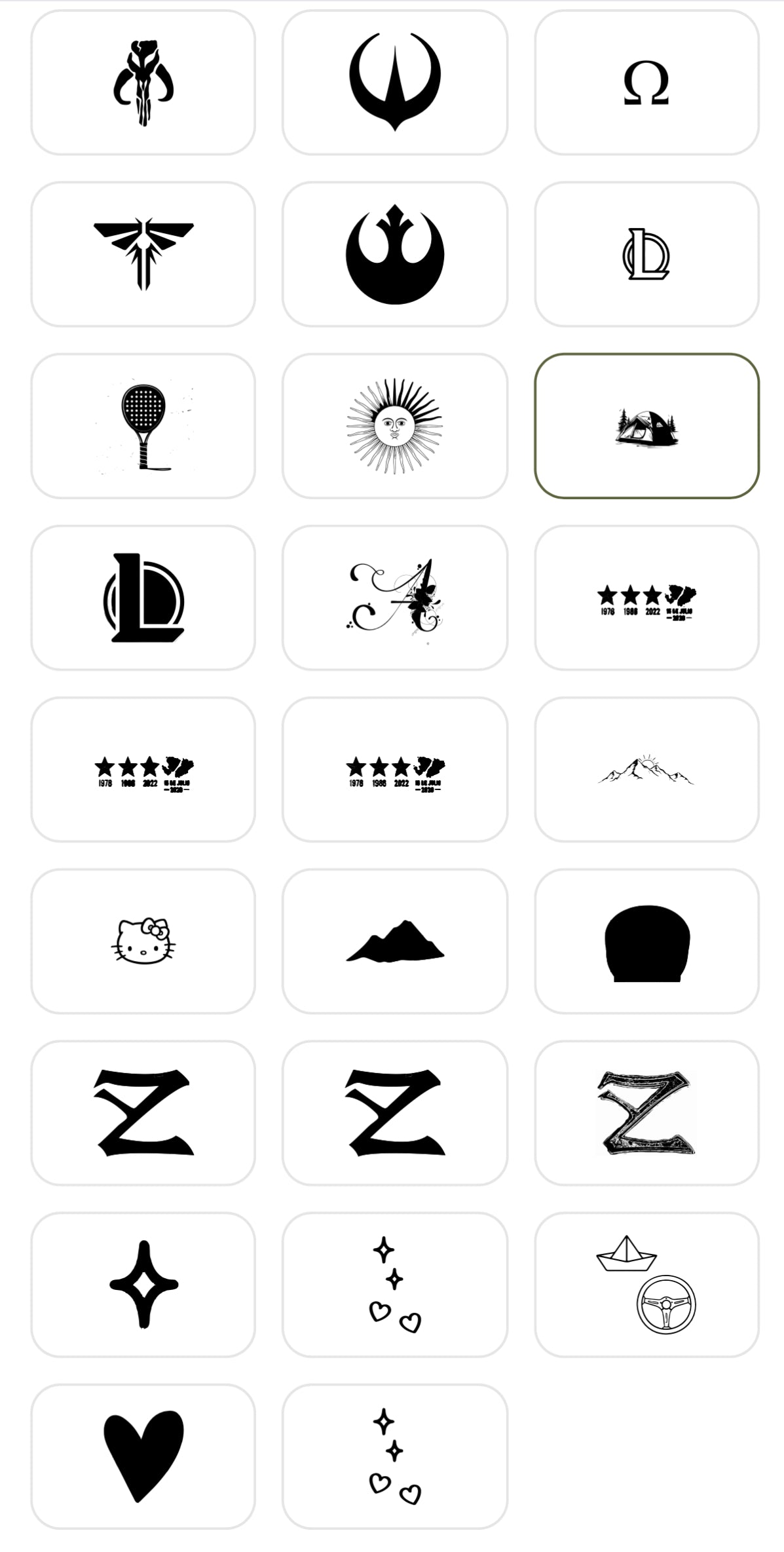Pick the ornate floral letter A design
Viewport: 784px width, 1552px height.
395,597
